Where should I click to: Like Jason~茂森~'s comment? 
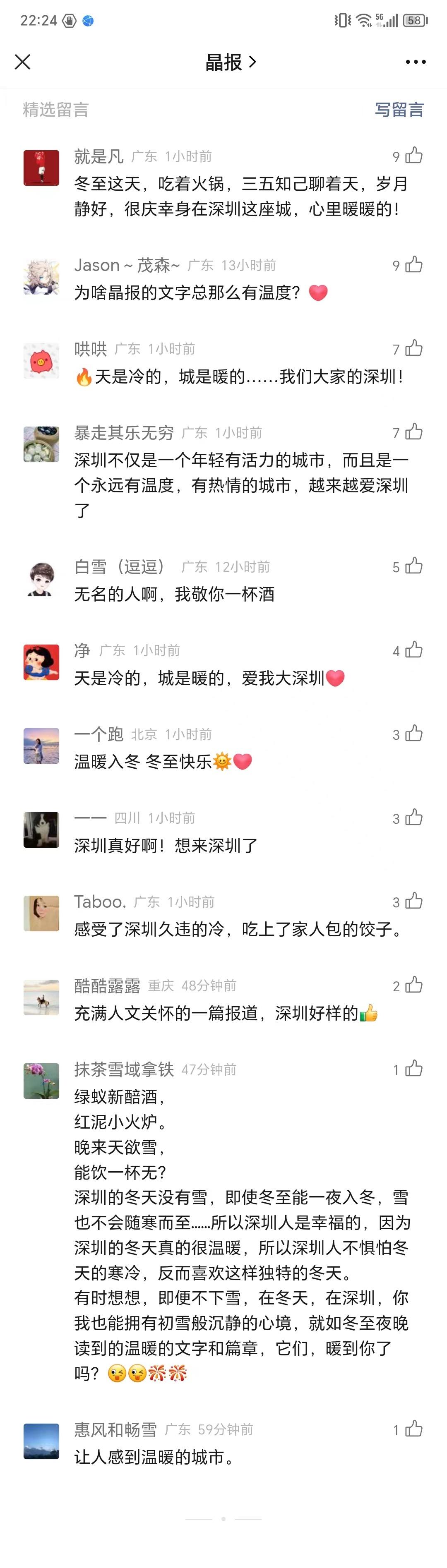414,265
